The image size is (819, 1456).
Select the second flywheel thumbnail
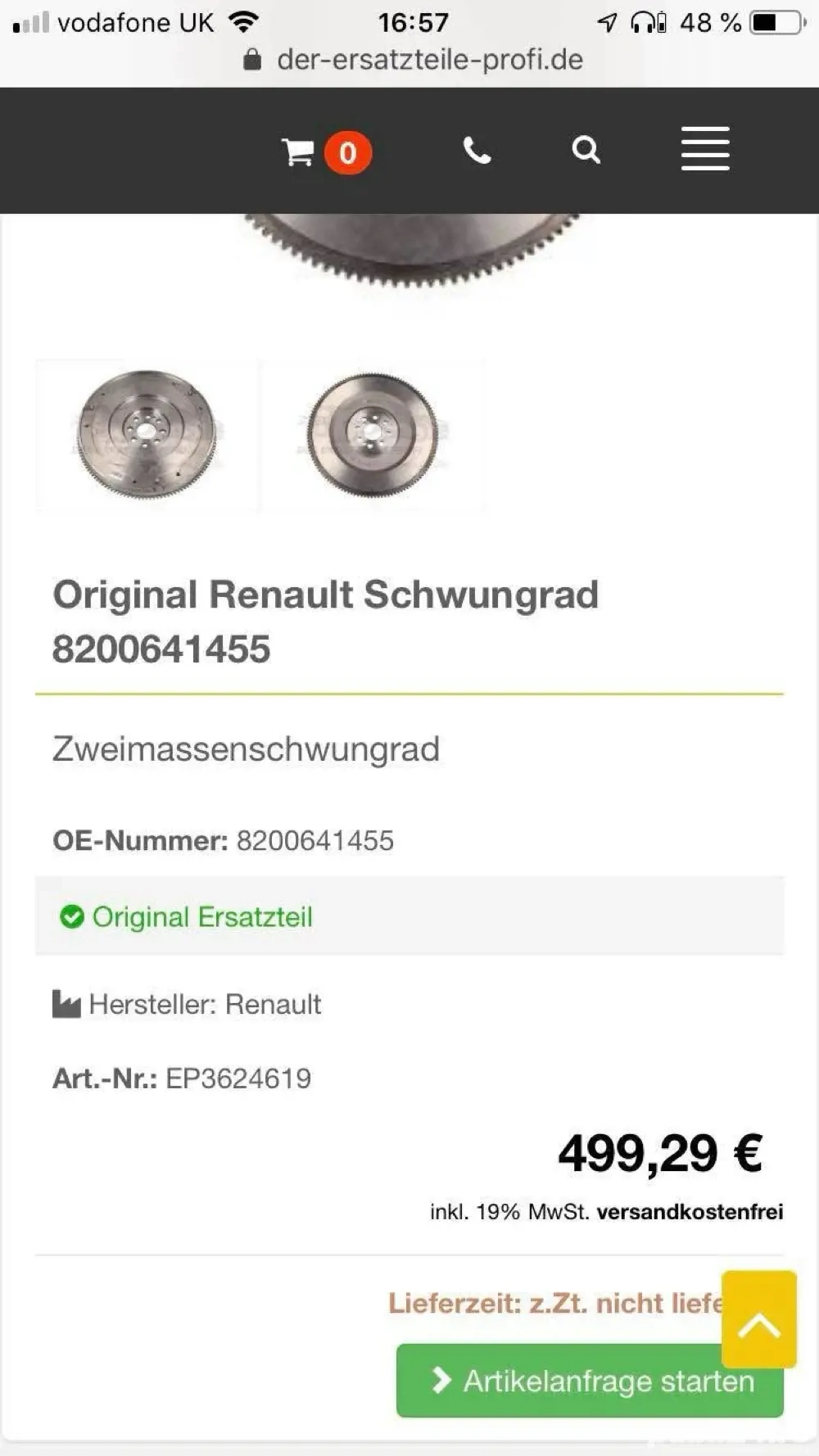tap(373, 434)
